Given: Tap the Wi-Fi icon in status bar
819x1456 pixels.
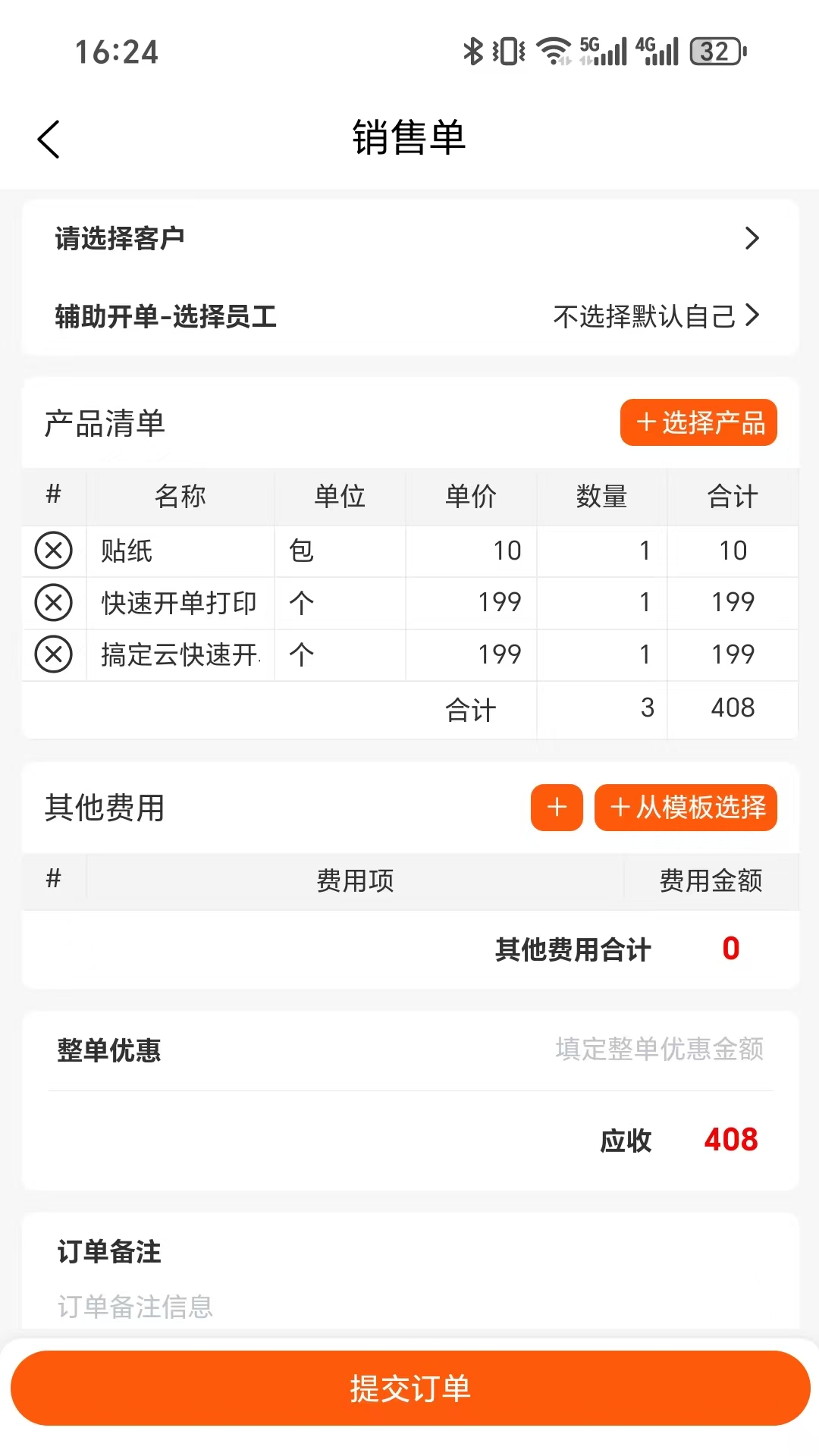Looking at the screenshot, I should [x=553, y=51].
